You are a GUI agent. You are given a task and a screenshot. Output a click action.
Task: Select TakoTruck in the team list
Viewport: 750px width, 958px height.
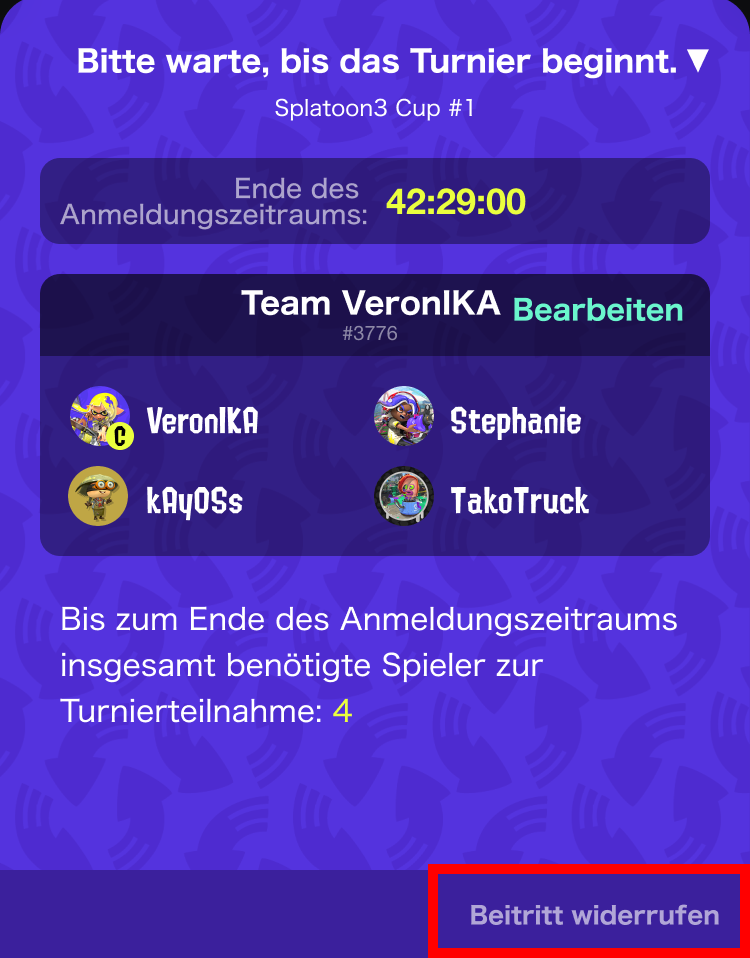tap(484, 499)
